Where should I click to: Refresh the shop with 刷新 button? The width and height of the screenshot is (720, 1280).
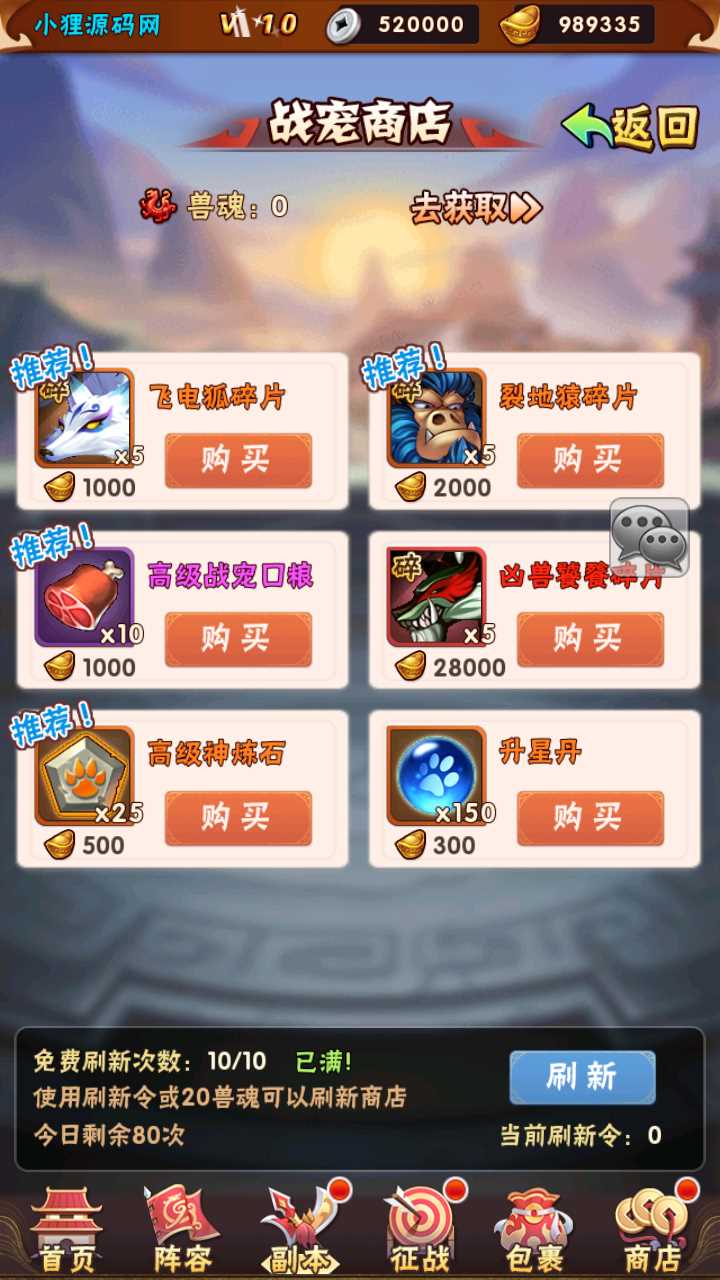(x=582, y=1077)
